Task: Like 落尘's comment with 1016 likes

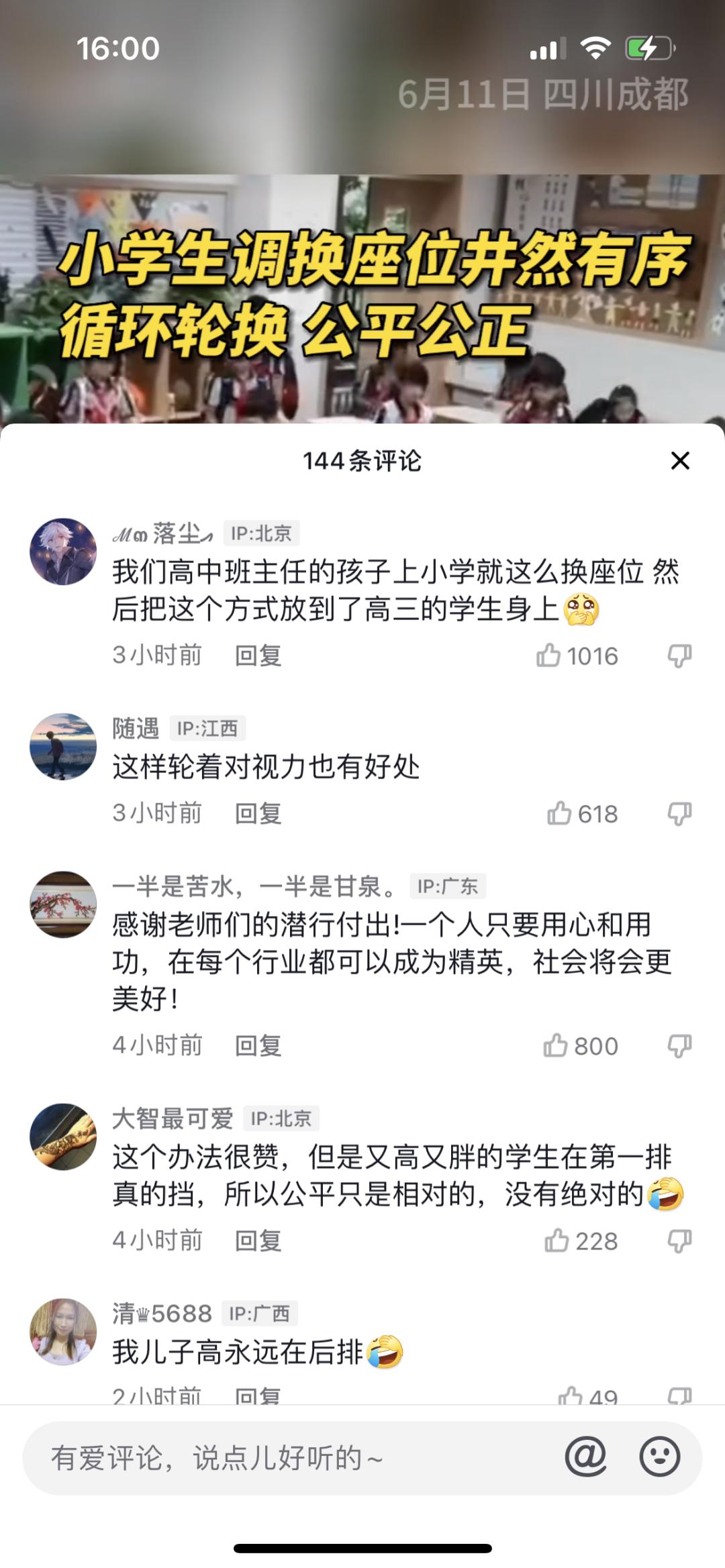Action: [549, 656]
